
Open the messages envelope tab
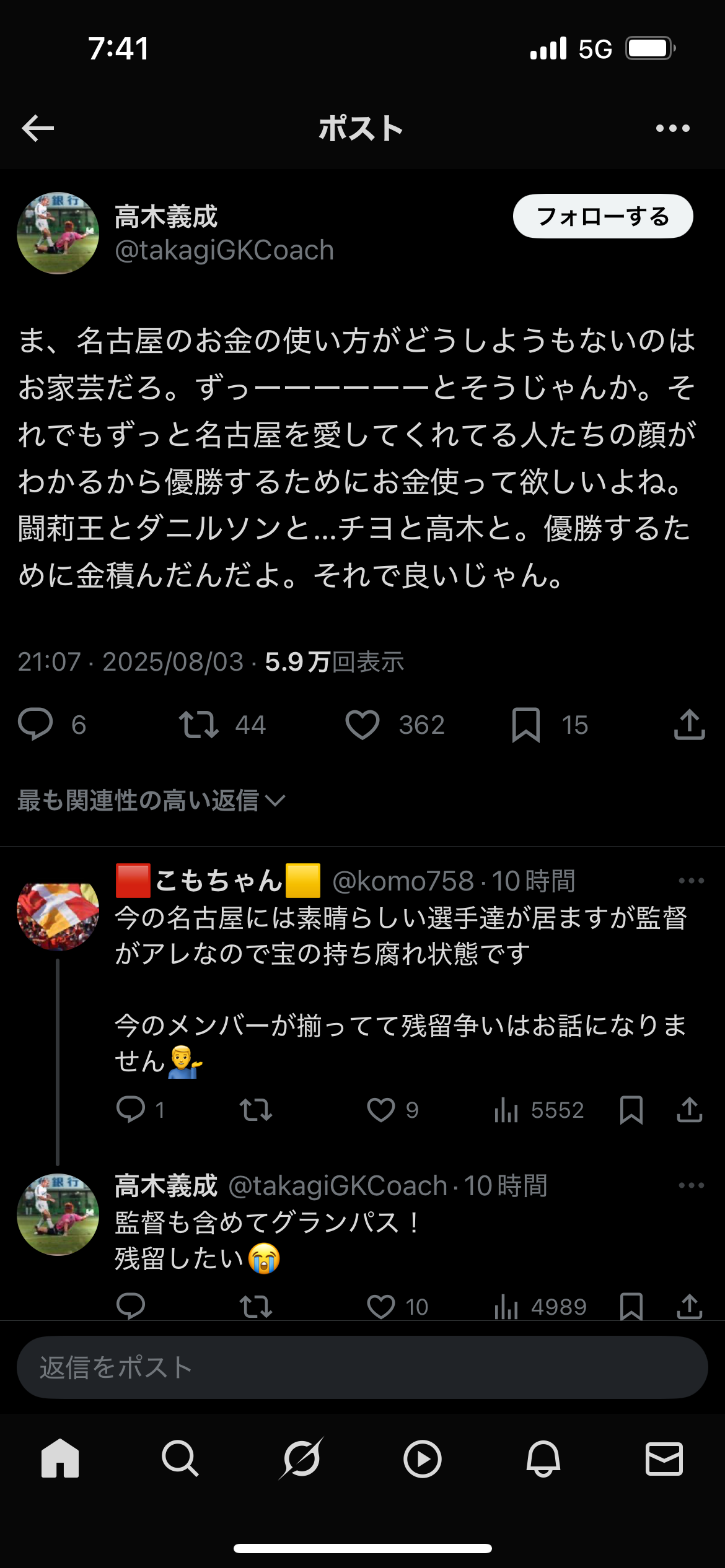pyautogui.click(x=664, y=1459)
